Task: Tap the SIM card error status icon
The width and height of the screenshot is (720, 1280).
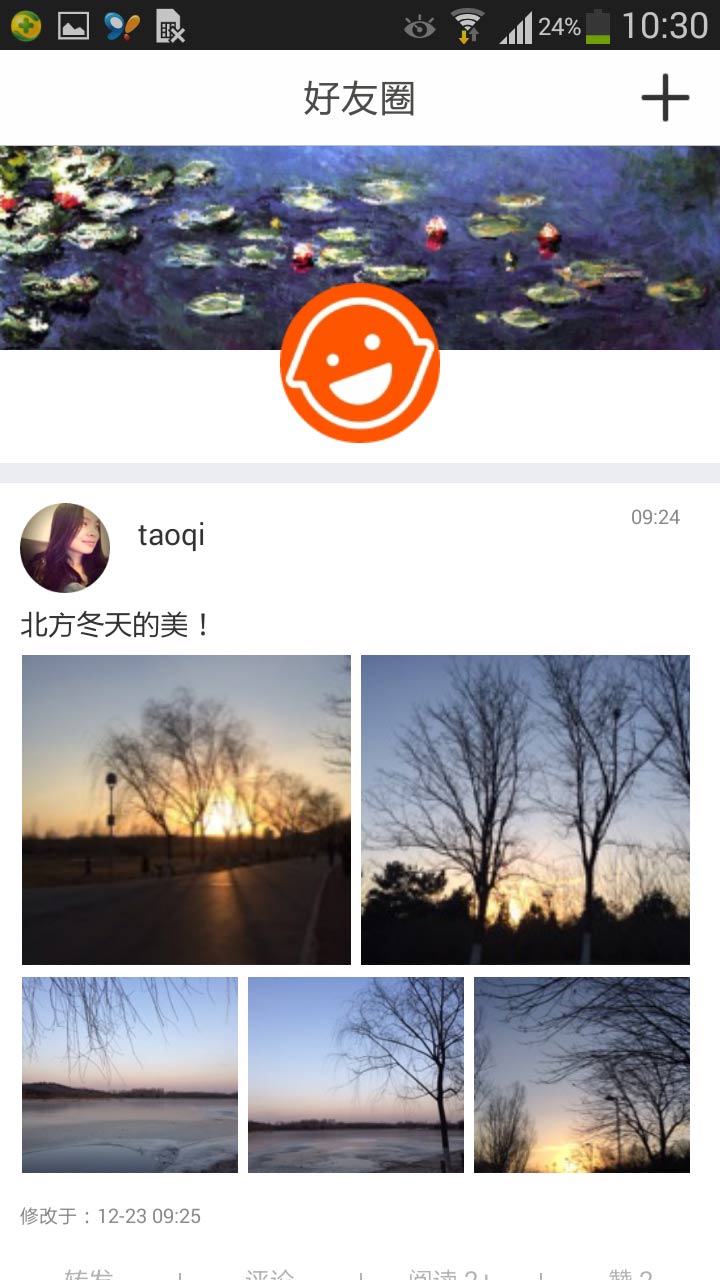Action: pos(170,24)
